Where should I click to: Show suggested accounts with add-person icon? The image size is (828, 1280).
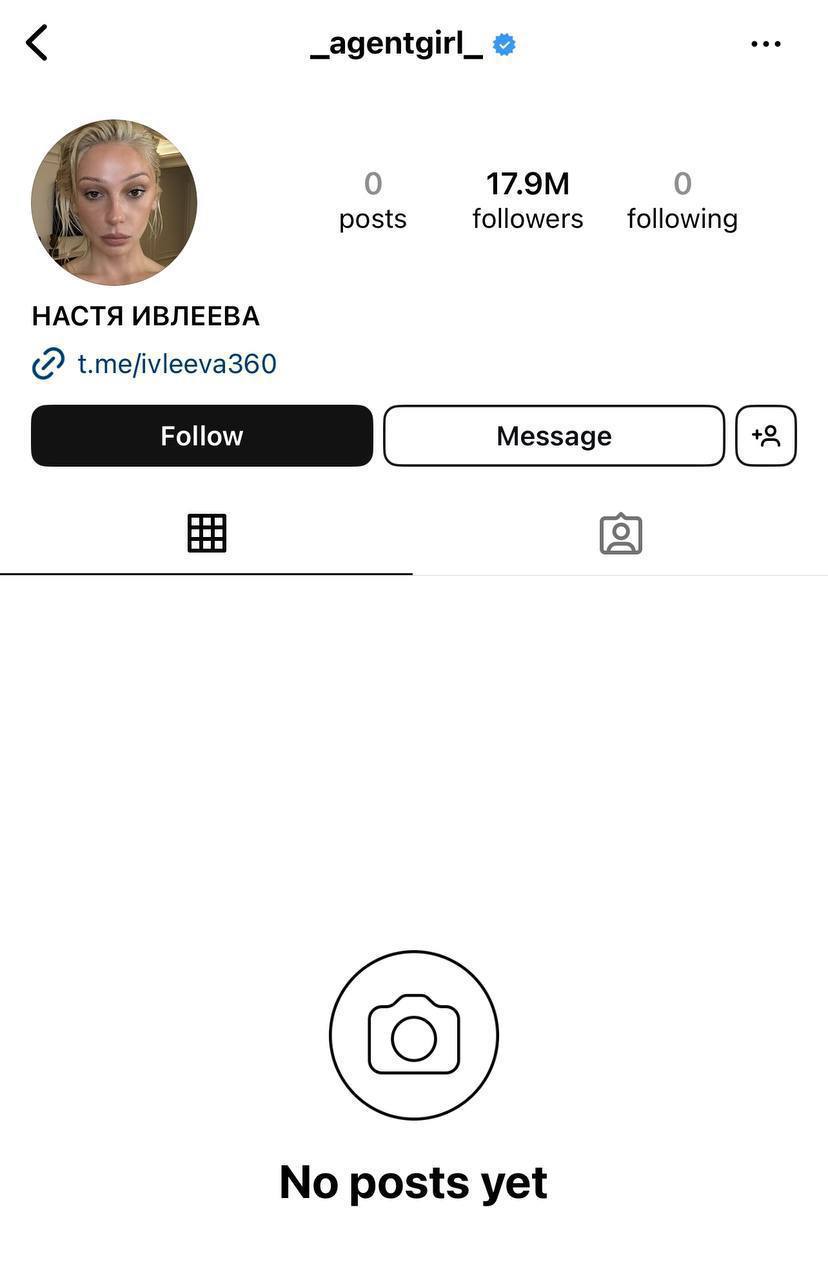coord(766,436)
